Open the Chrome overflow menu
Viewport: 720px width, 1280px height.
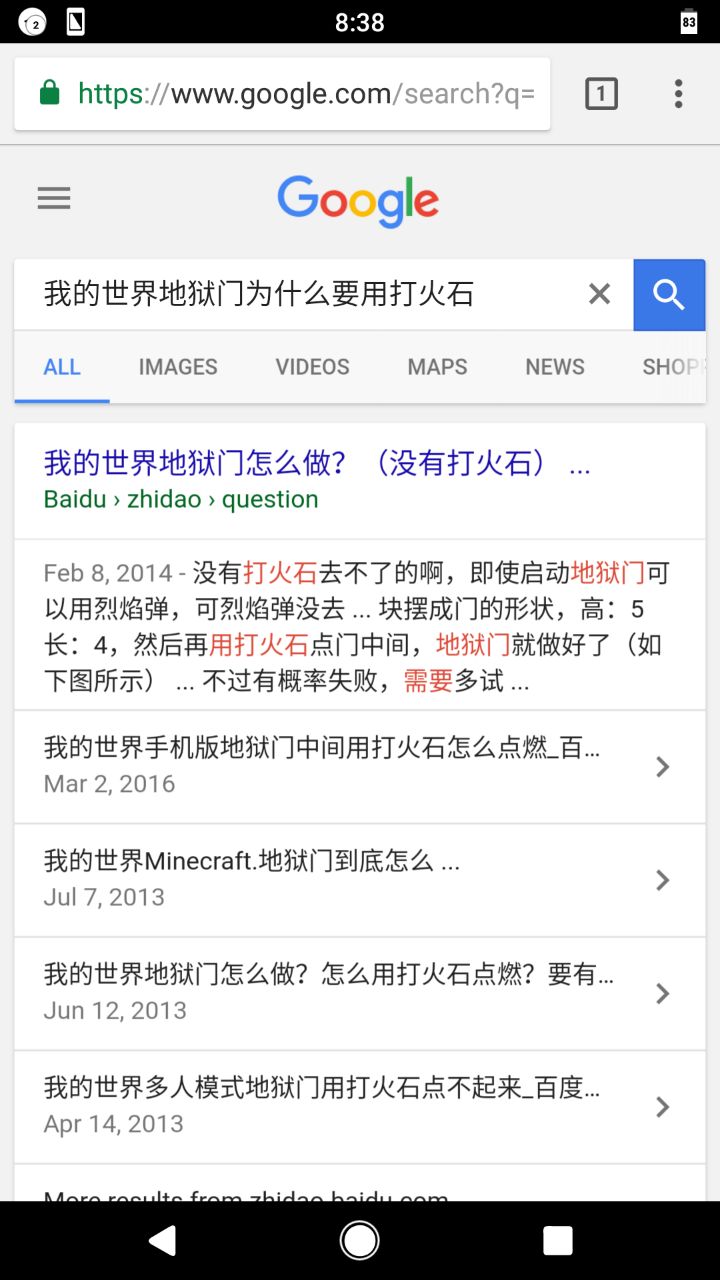[x=678, y=94]
